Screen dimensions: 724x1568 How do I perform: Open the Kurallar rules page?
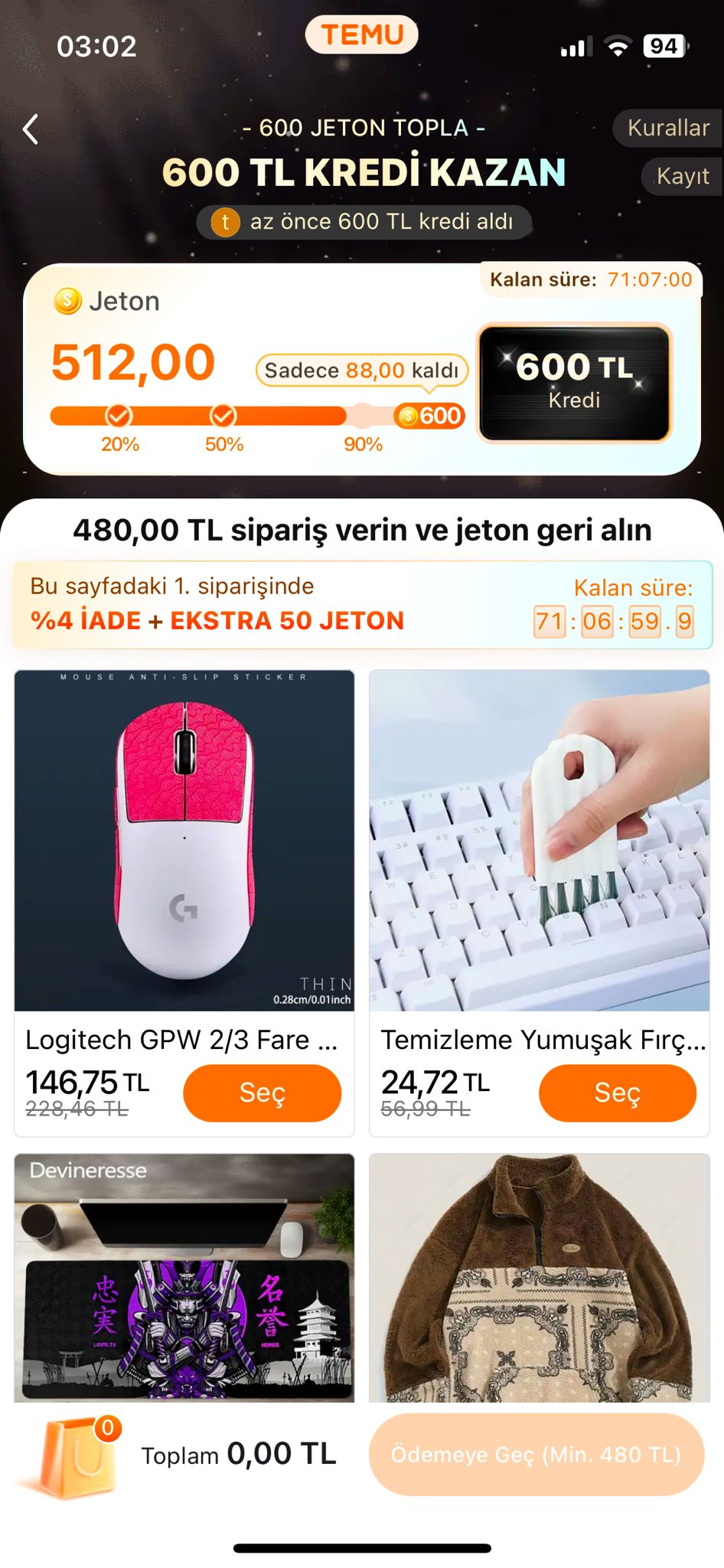click(x=667, y=128)
